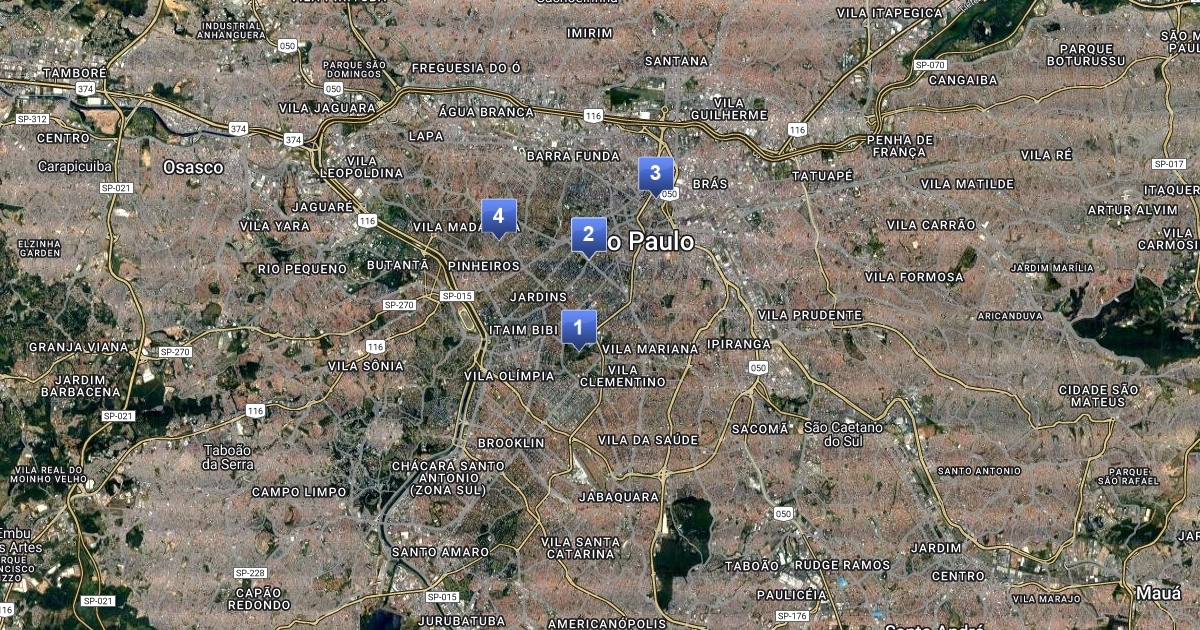Choose map marker number 4 at Vila Madalena
Screen dimensions: 1200x630
pos(498,215)
